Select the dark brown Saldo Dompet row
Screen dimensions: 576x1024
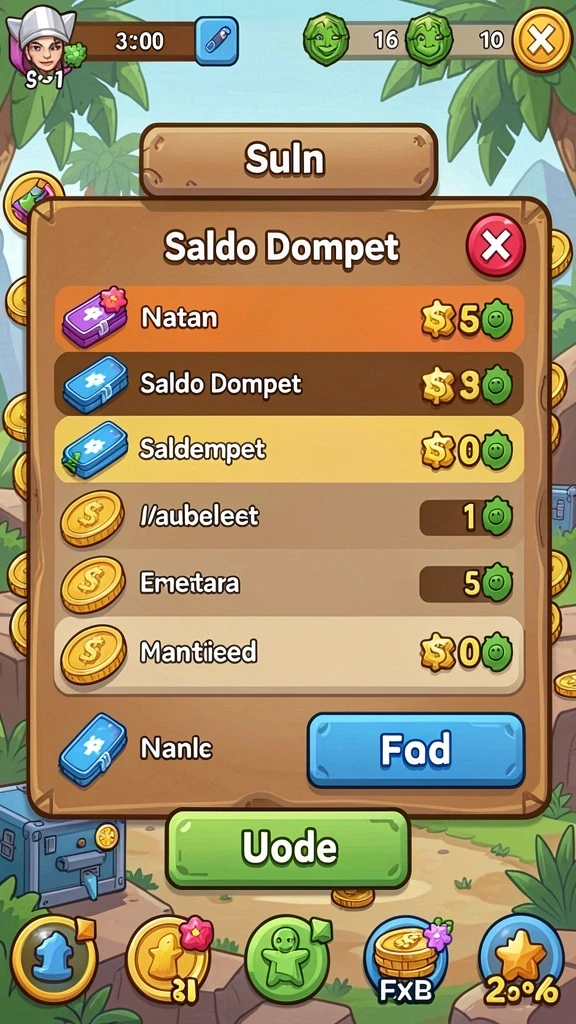(289, 384)
